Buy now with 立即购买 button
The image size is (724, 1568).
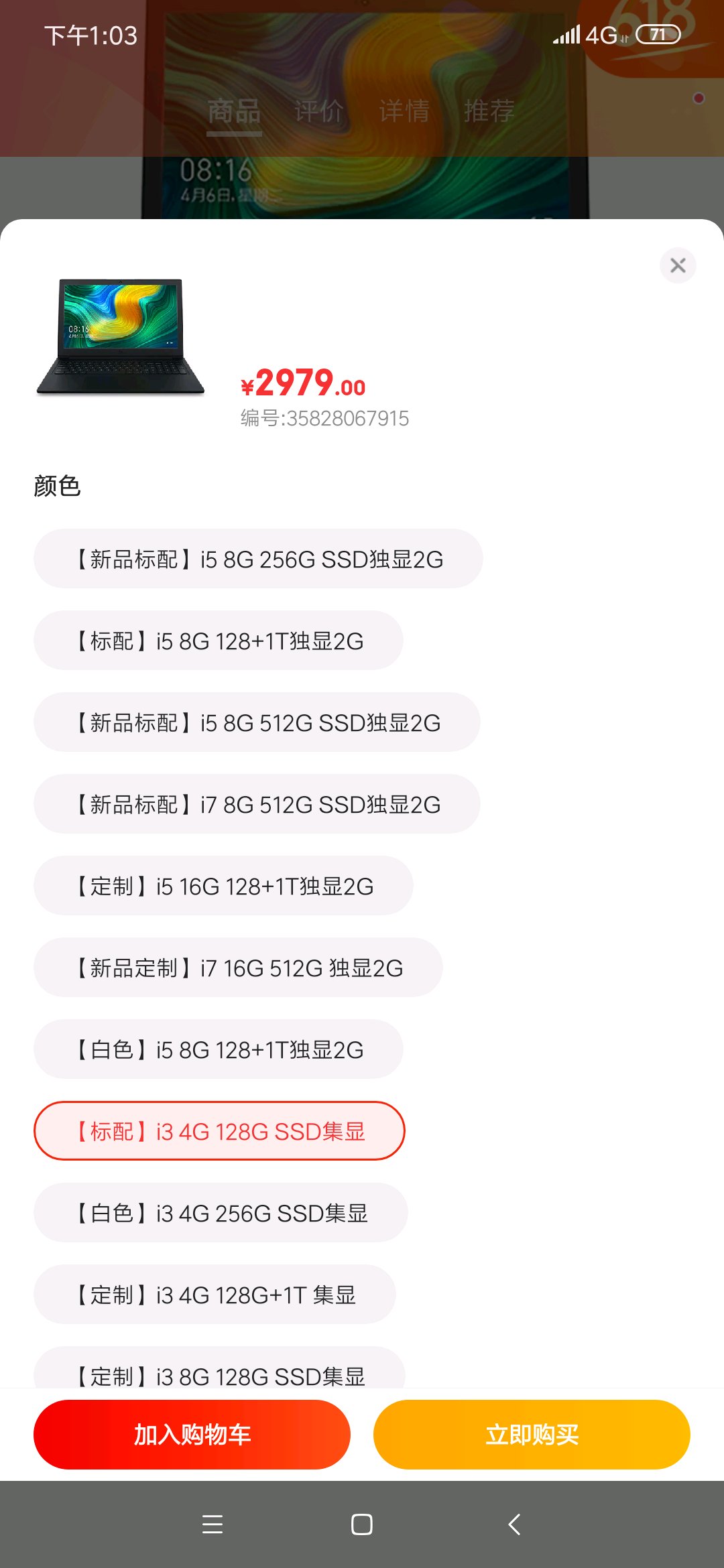coord(532,1435)
